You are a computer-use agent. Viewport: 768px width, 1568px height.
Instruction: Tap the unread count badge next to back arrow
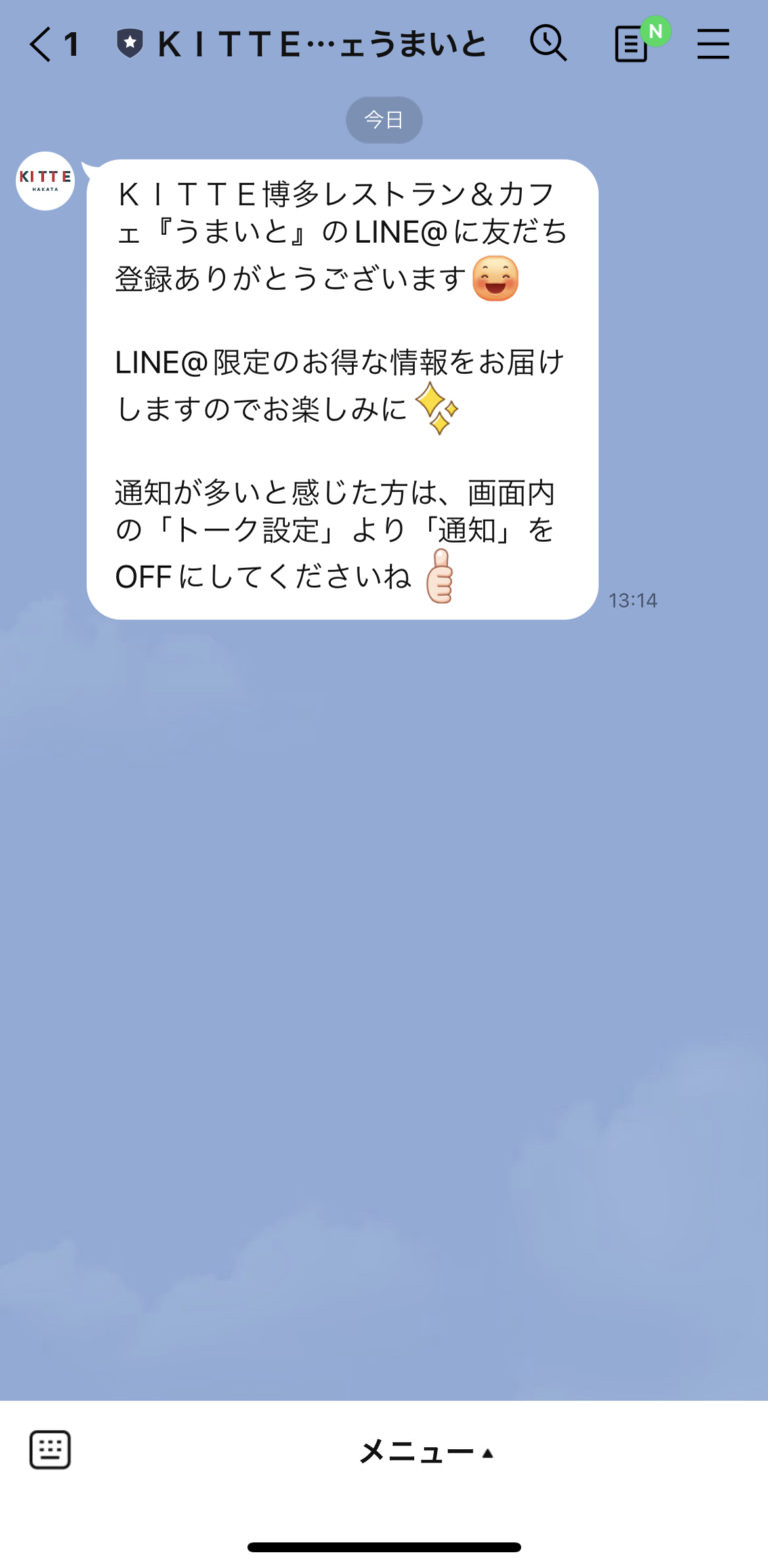coord(69,44)
